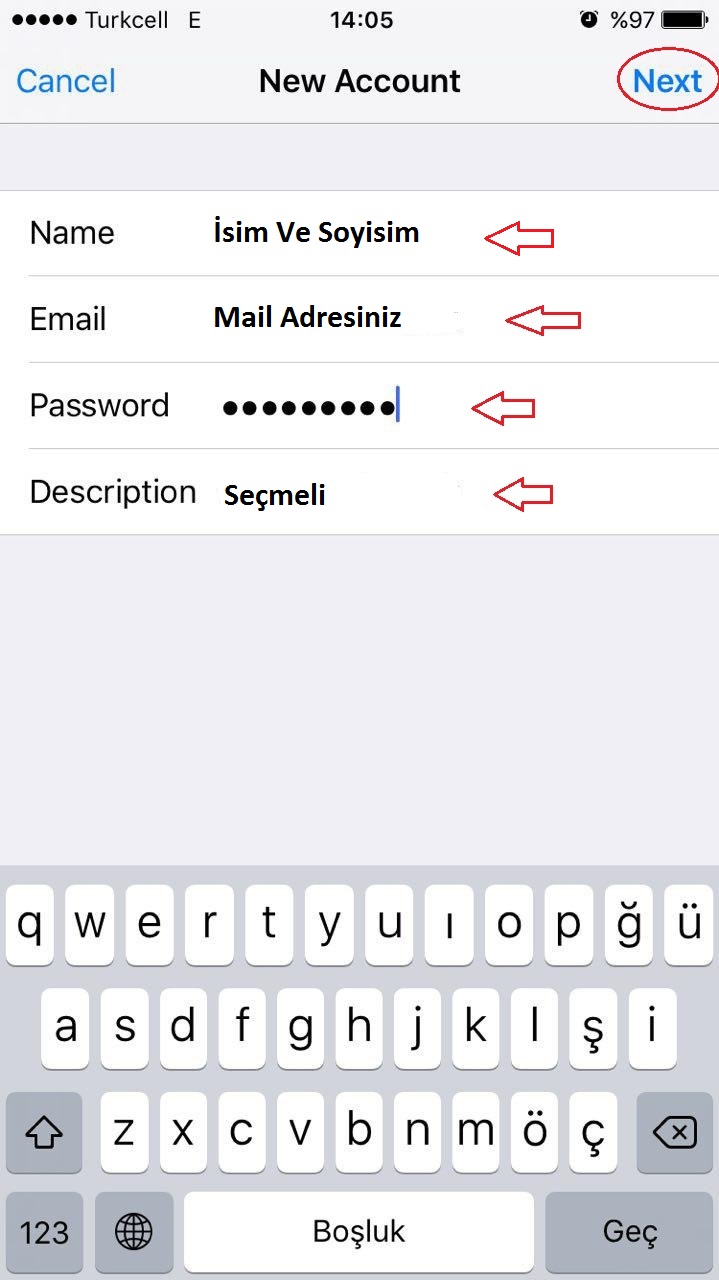Activate the shift key
Screen dimensions: 719x1280
(44, 1133)
